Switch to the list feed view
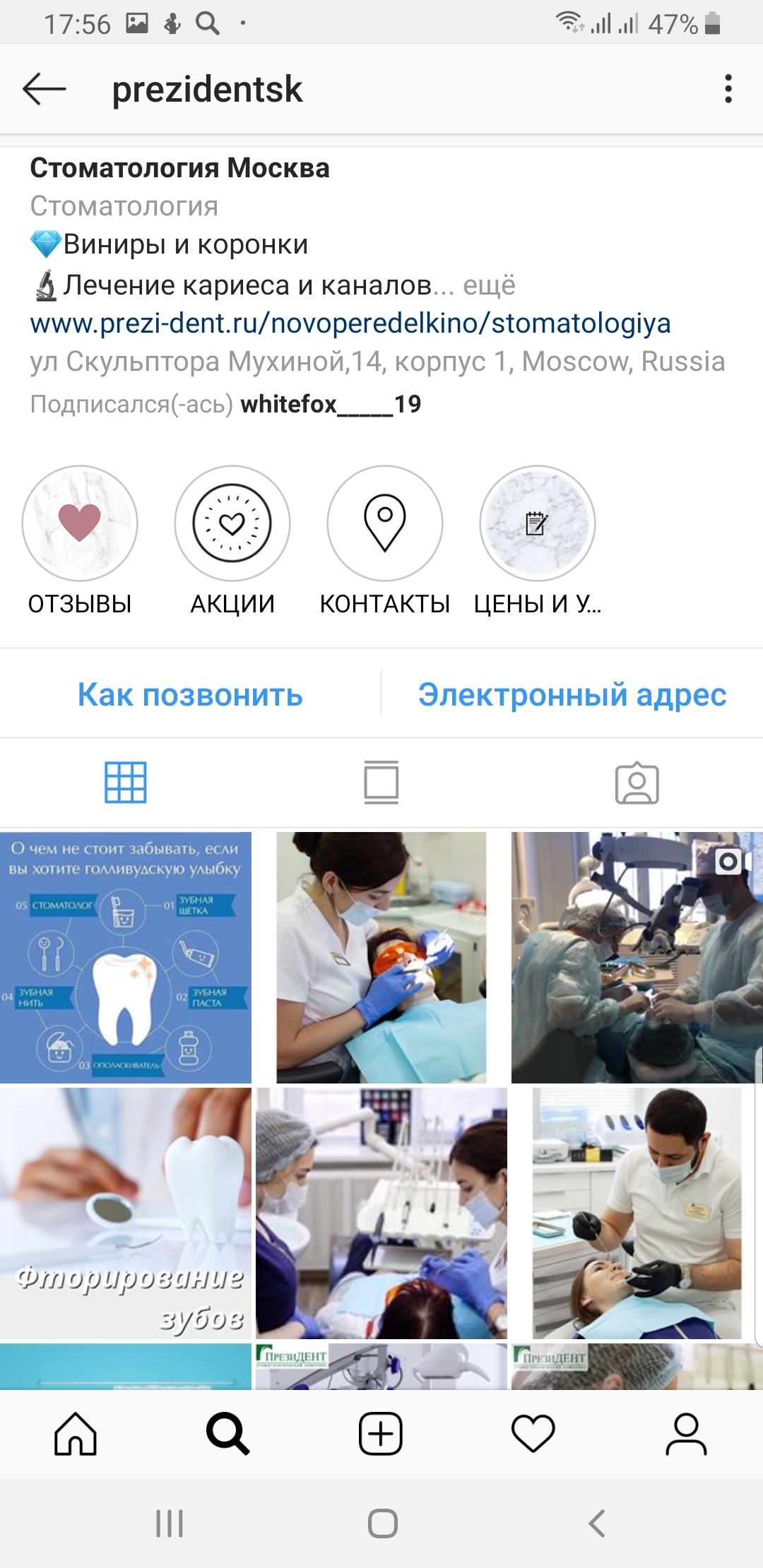This screenshot has width=763, height=1568. click(x=381, y=783)
